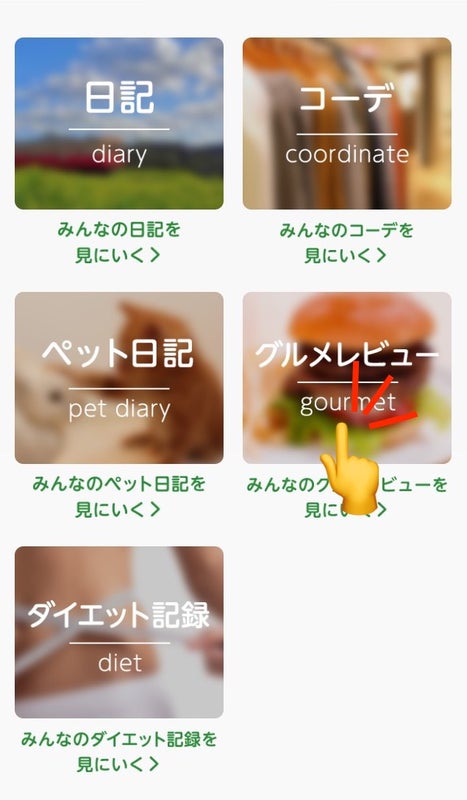
Task: Open the ペット日記 pet diary card
Action: (x=119, y=378)
